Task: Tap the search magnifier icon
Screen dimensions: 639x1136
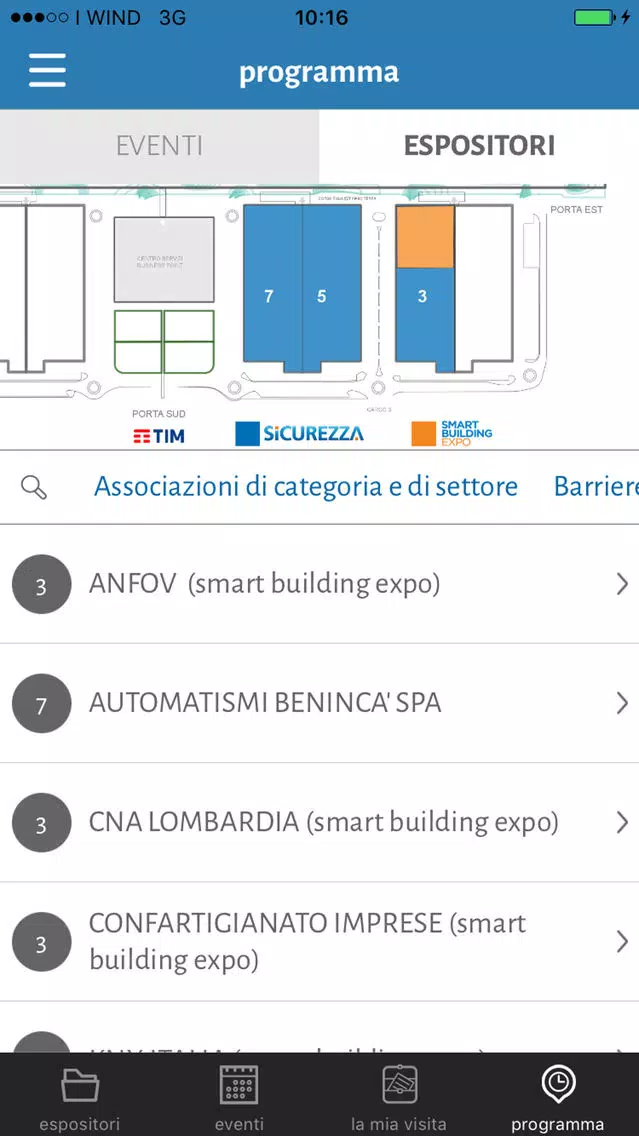Action: click(x=34, y=488)
